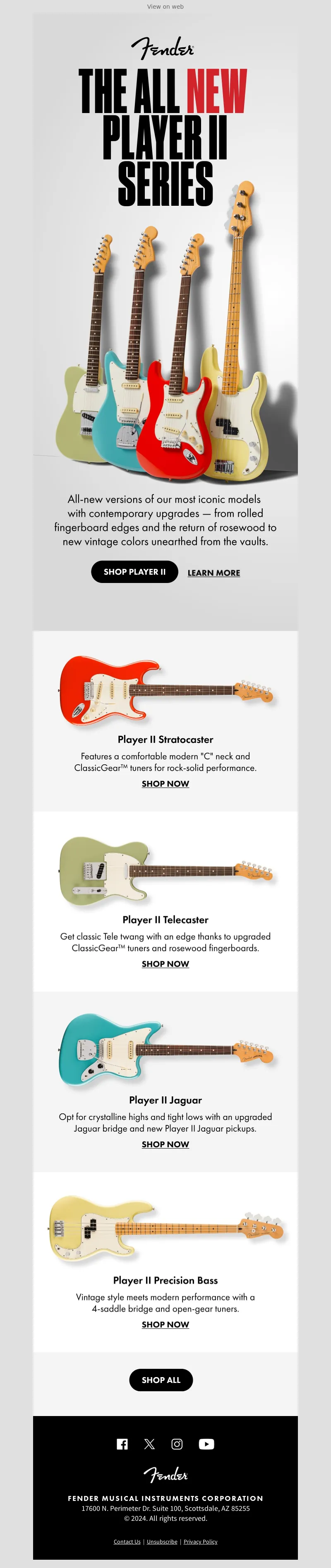Viewport: 331px width, 1568px height.
Task: Open Fender's YouTube channel
Action: click(206, 1444)
